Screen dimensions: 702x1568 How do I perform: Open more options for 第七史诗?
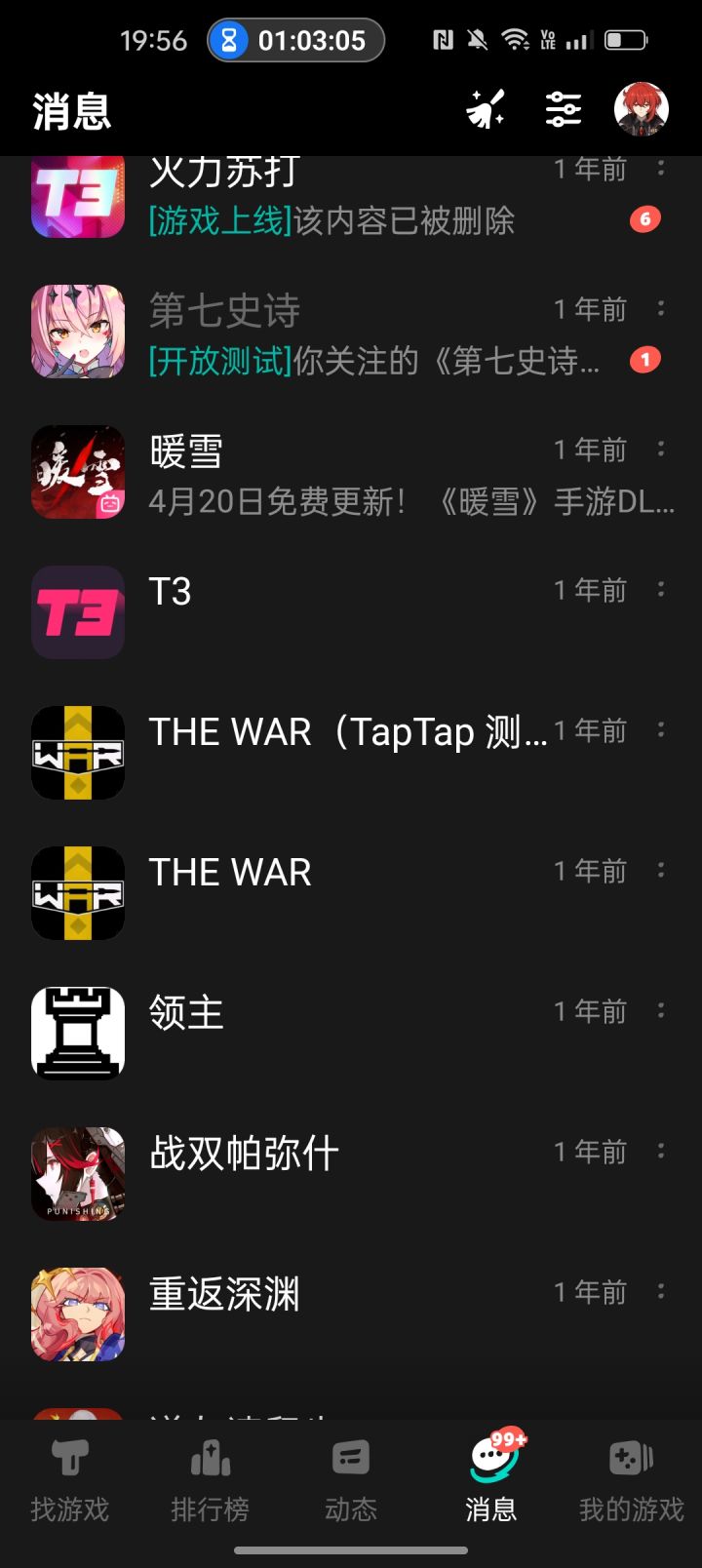[662, 309]
